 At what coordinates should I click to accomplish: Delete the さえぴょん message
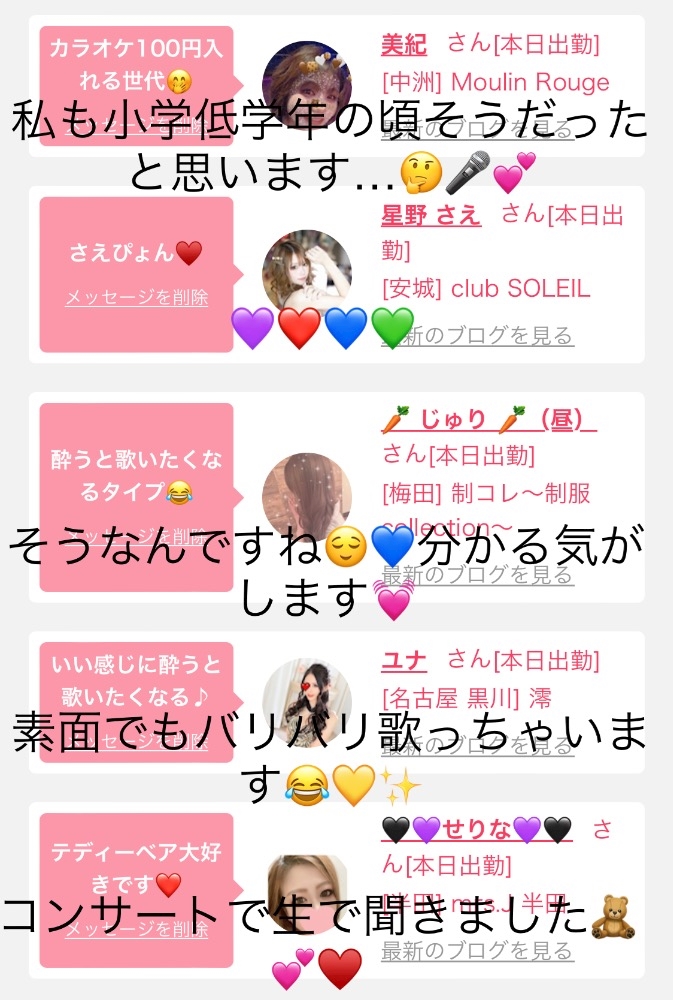click(137, 297)
